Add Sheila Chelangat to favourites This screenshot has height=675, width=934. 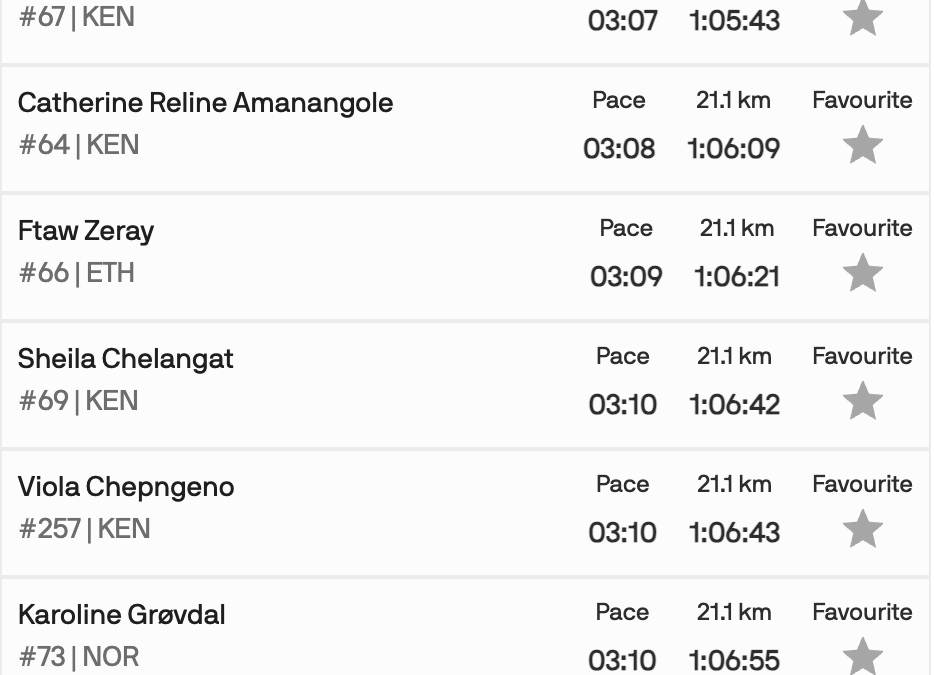862,402
